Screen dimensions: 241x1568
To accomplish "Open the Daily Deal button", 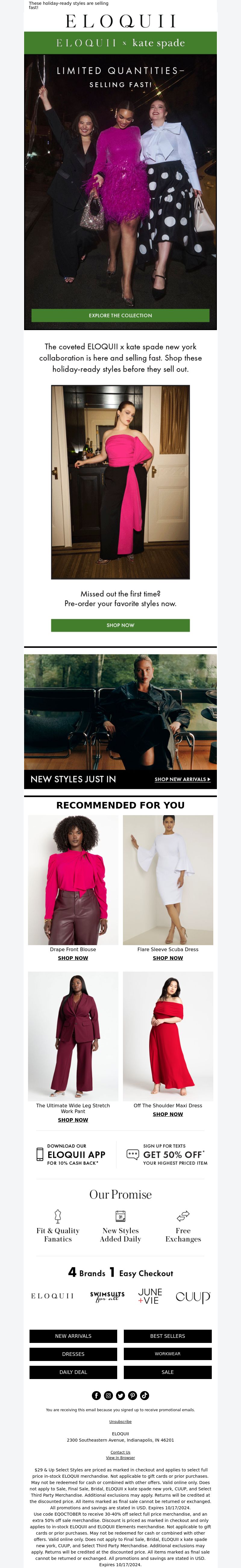I will (73, 1373).
